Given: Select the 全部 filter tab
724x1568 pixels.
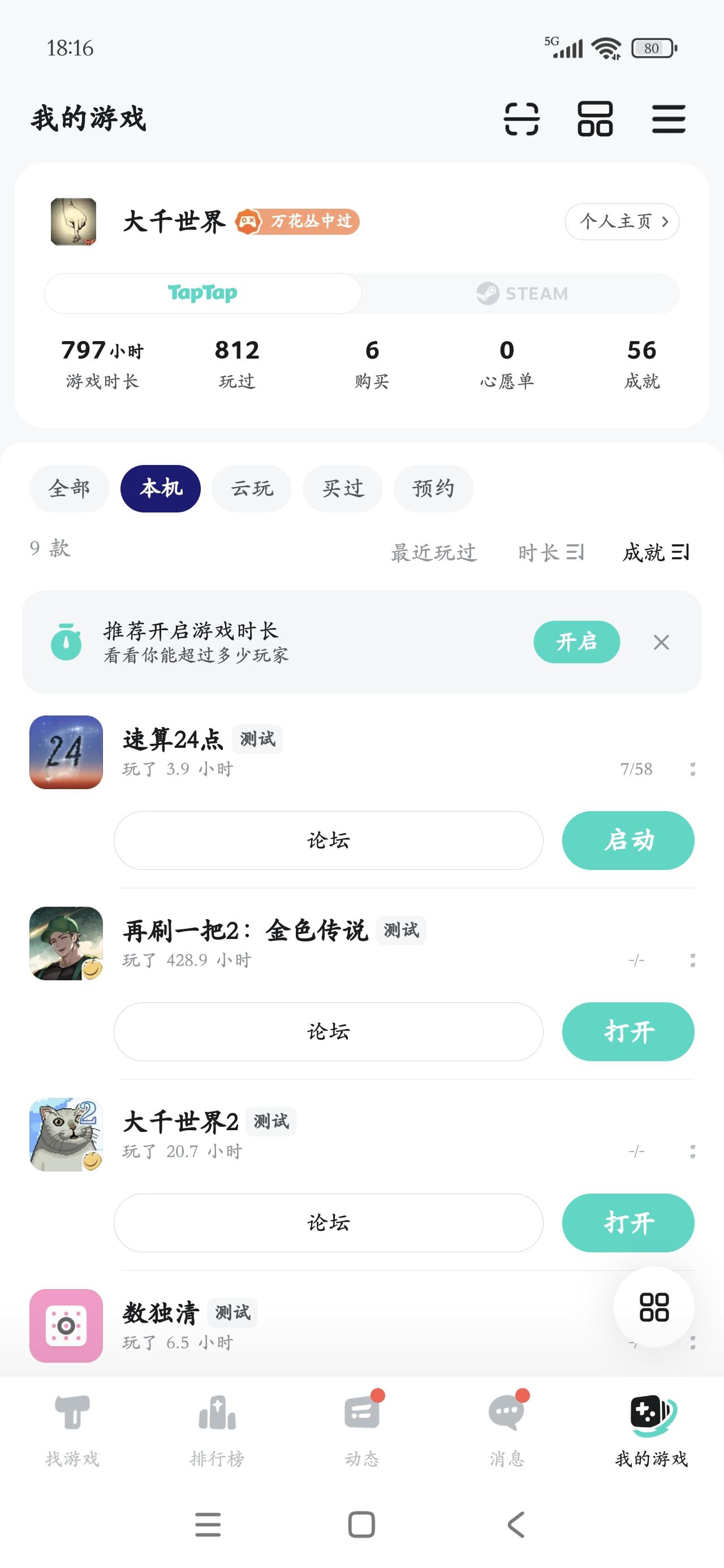Looking at the screenshot, I should [x=69, y=488].
